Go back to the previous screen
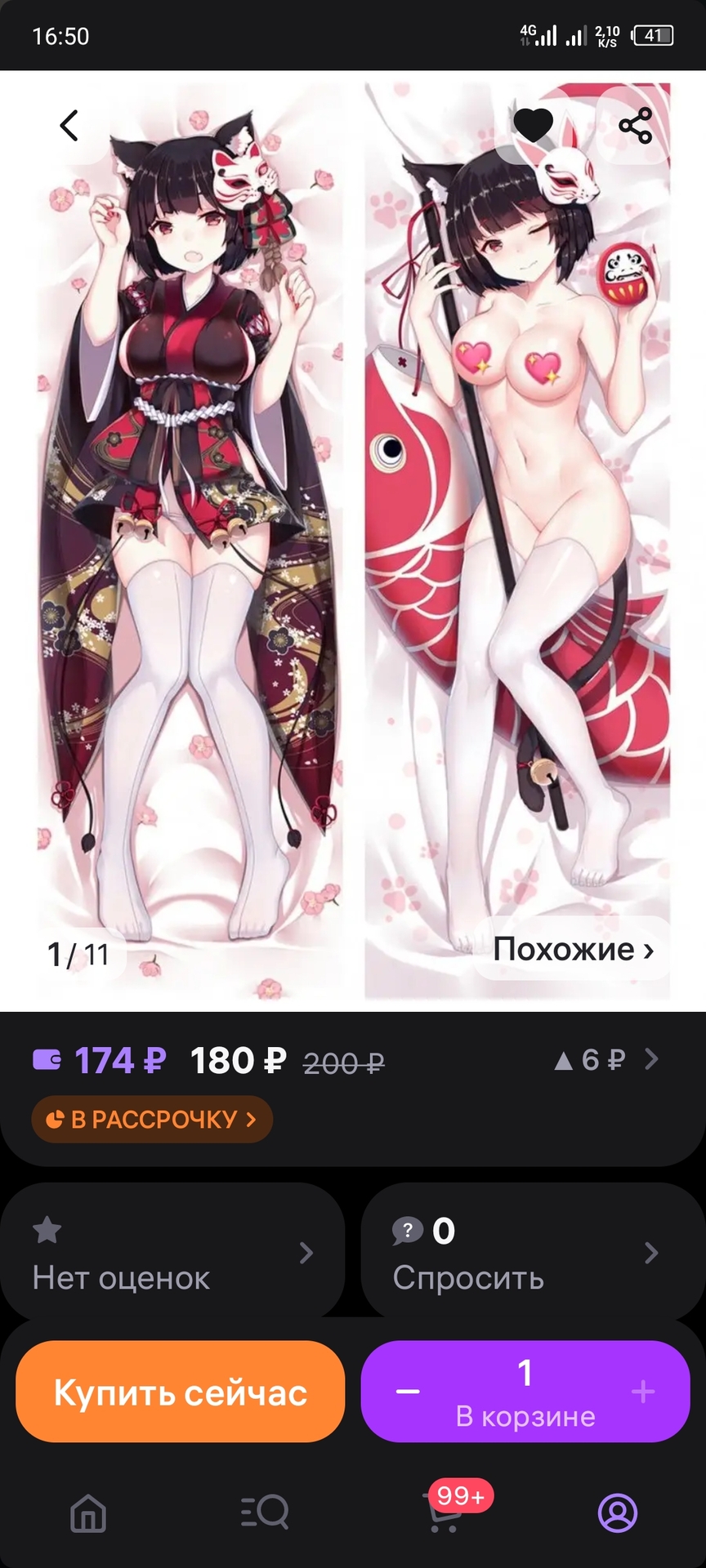The image size is (706, 1568). click(69, 126)
